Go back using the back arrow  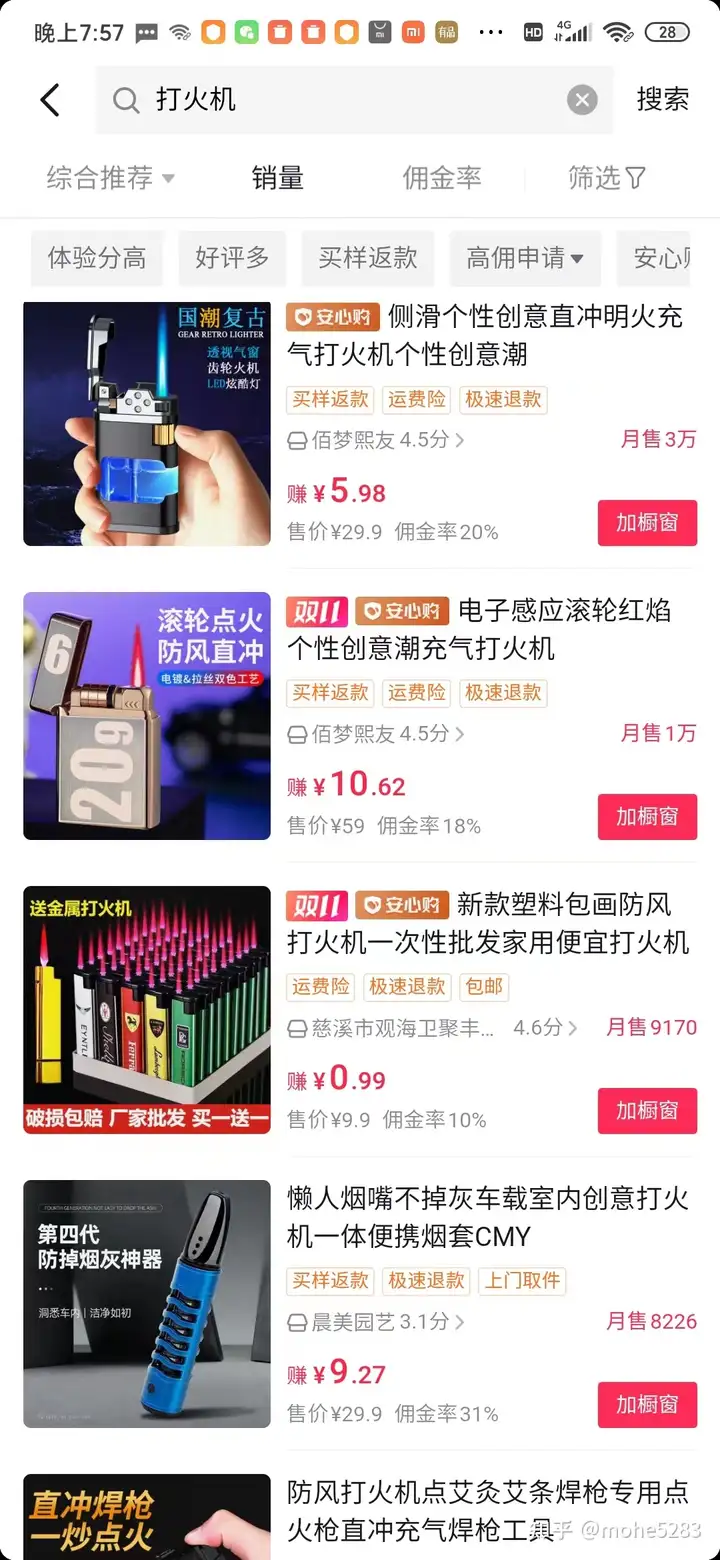[50, 100]
